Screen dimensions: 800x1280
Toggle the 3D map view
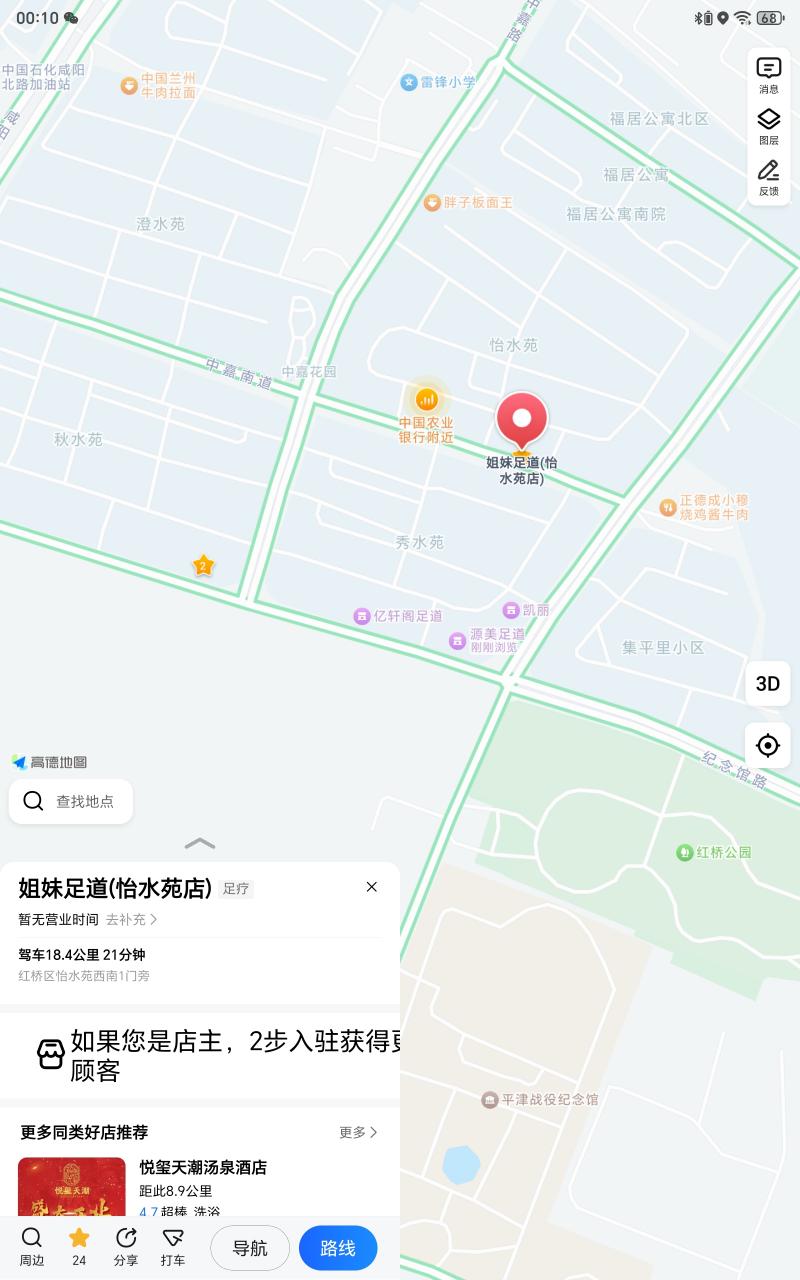(768, 683)
